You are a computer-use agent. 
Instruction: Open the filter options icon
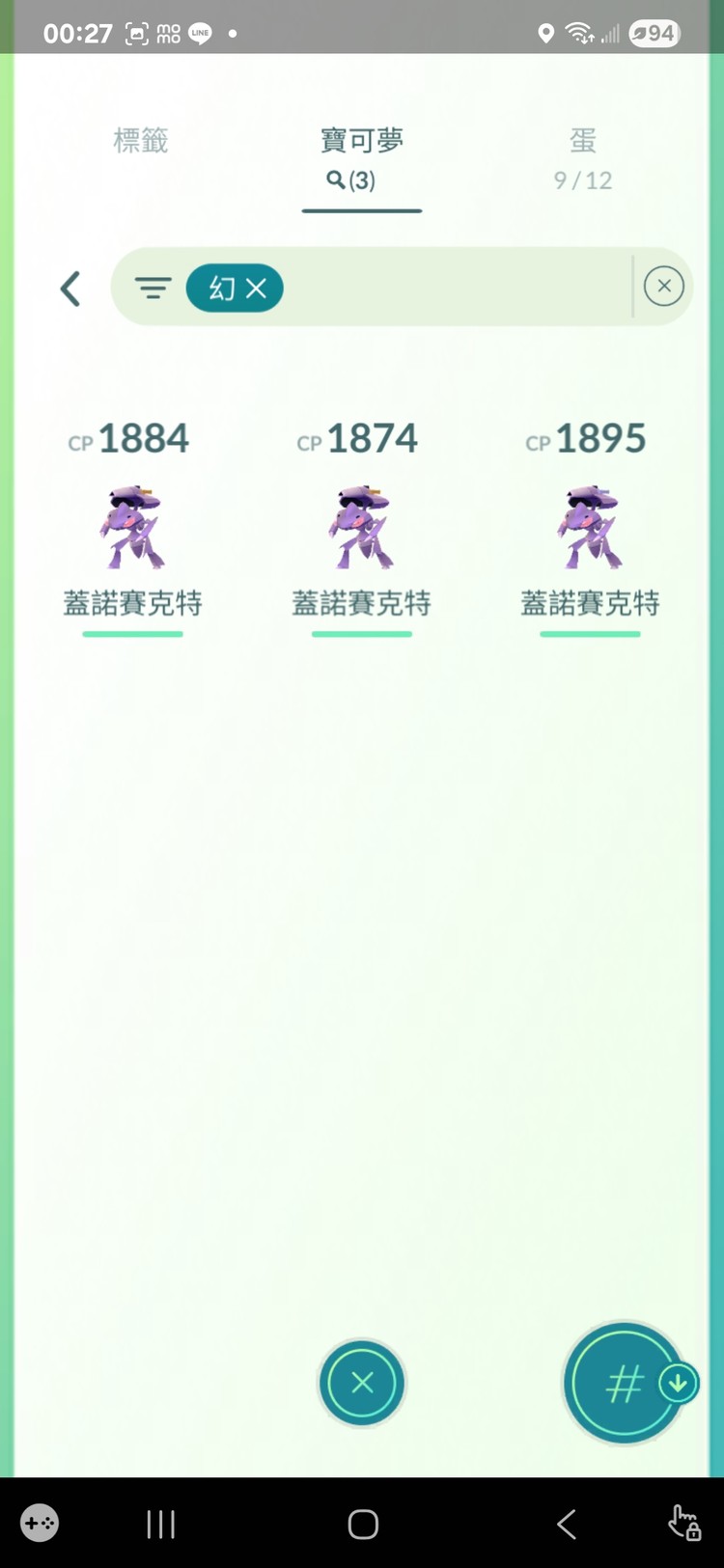[153, 288]
